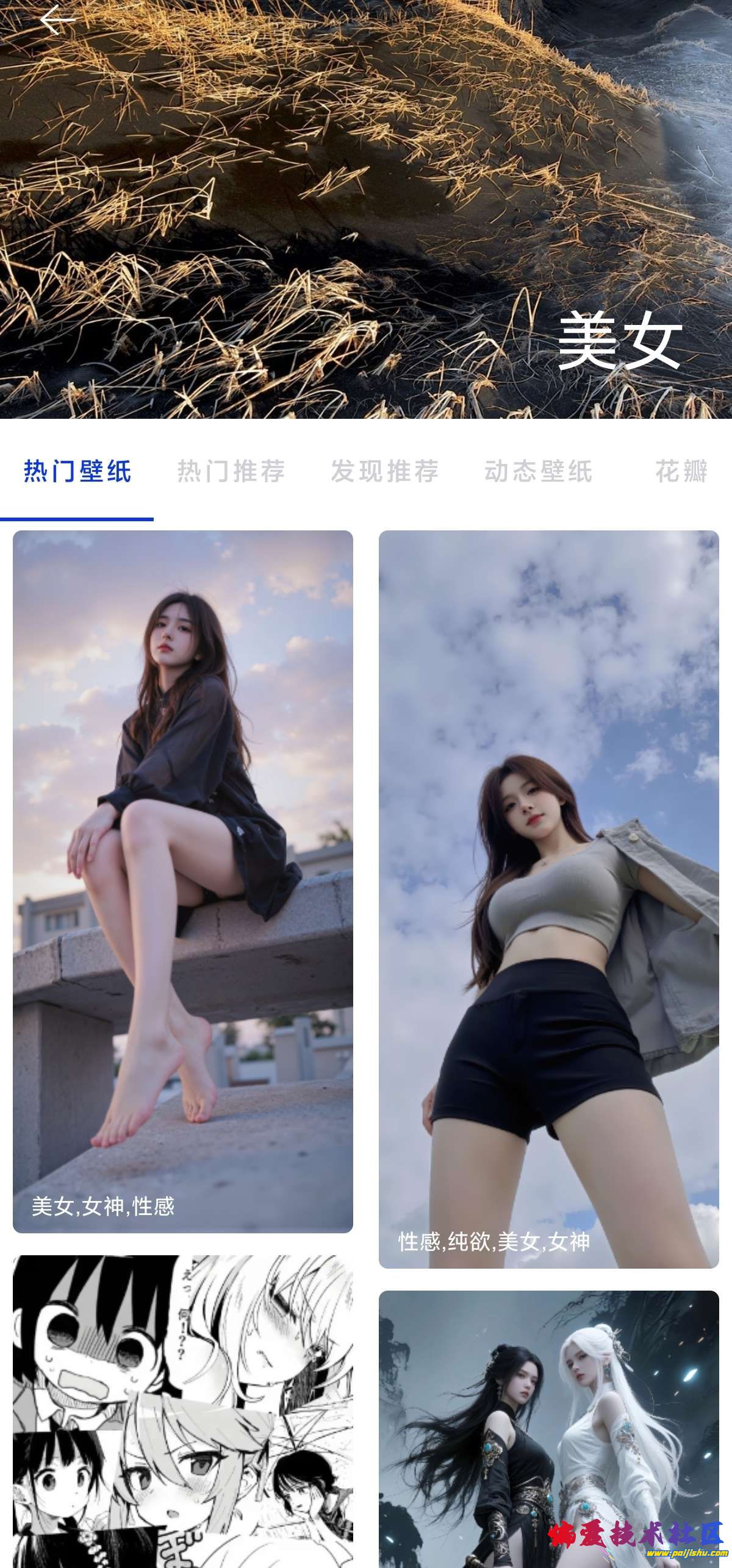Go back using the top-left arrow
The height and width of the screenshot is (1568, 732).
(57, 20)
